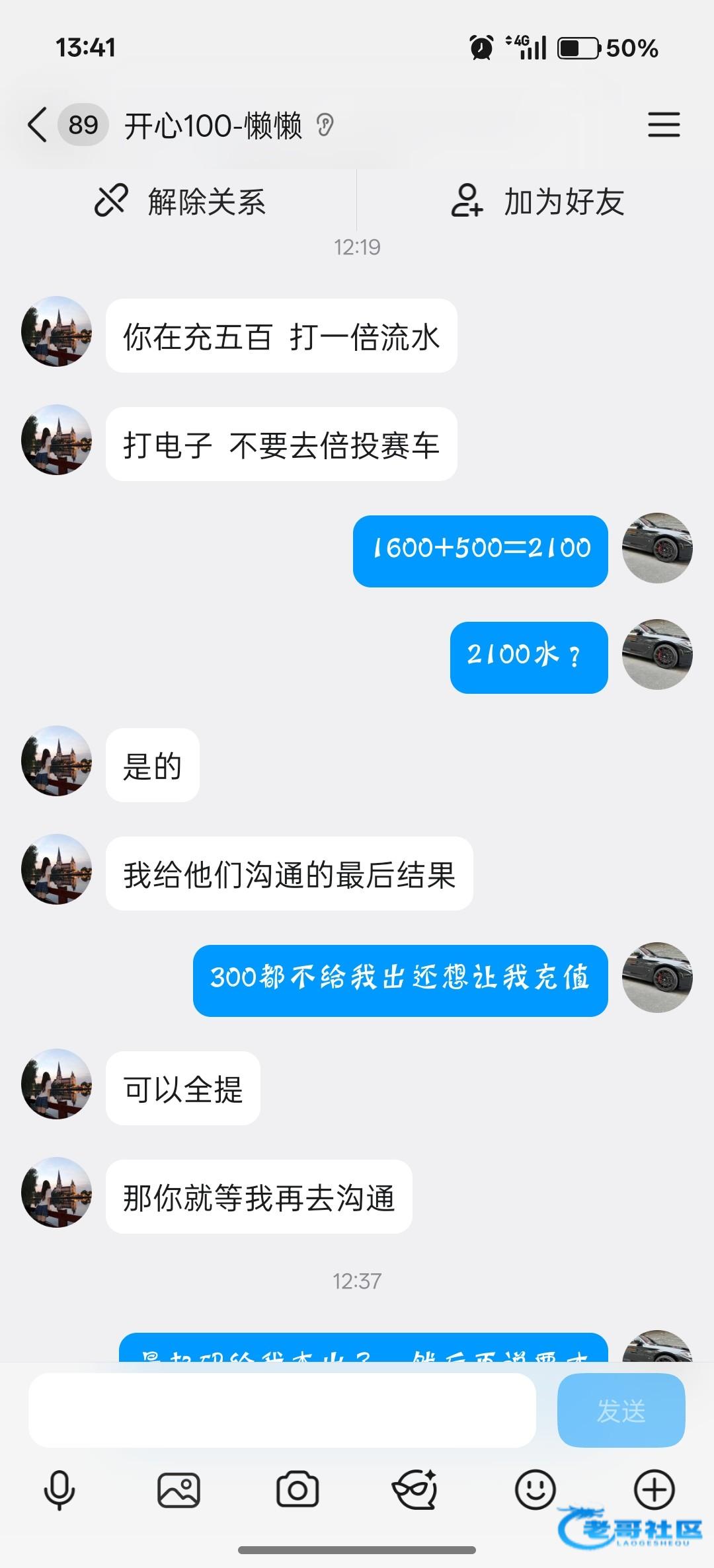This screenshot has width=714, height=1568.
Task: Open the masked face sticker effects icon
Action: pos(415,1490)
